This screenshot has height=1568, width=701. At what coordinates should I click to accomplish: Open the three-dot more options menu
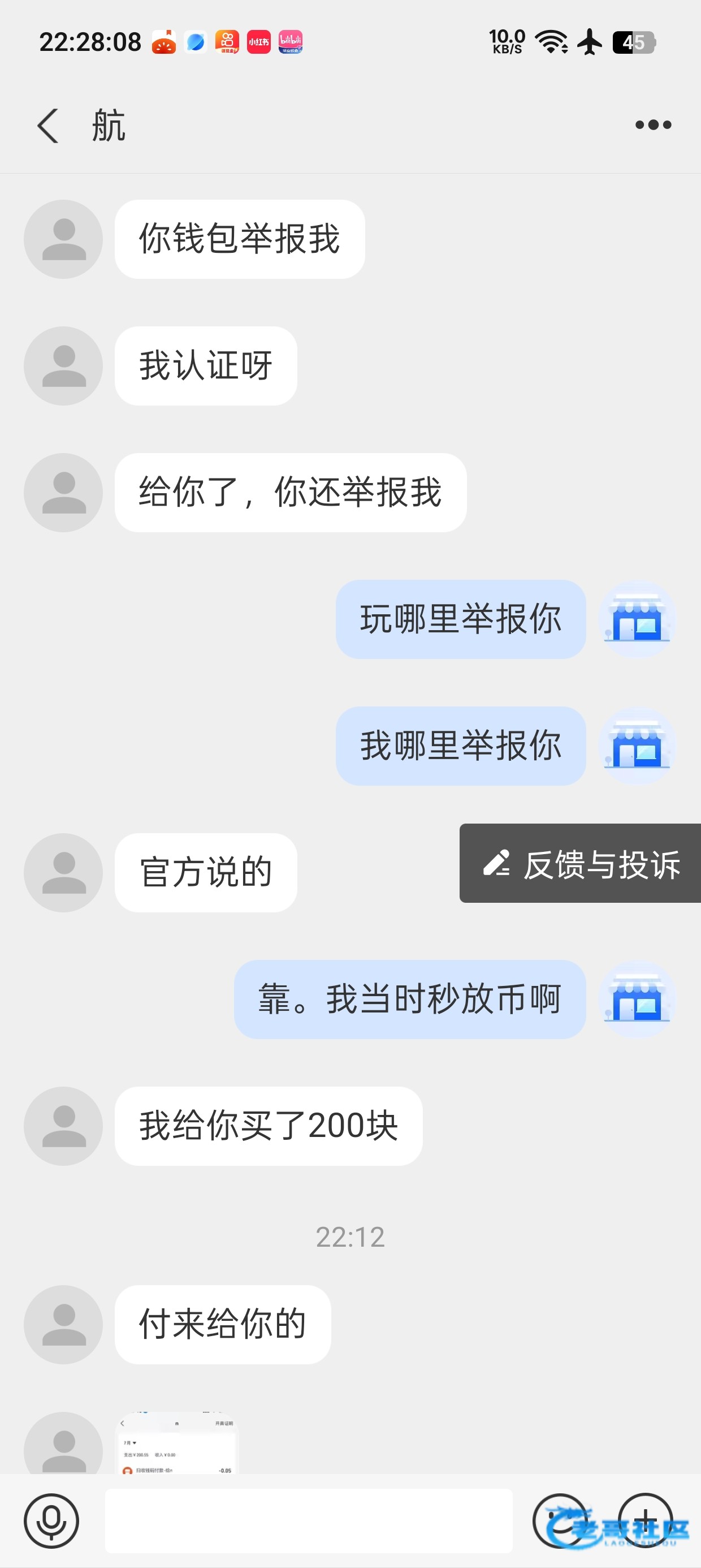(x=653, y=126)
